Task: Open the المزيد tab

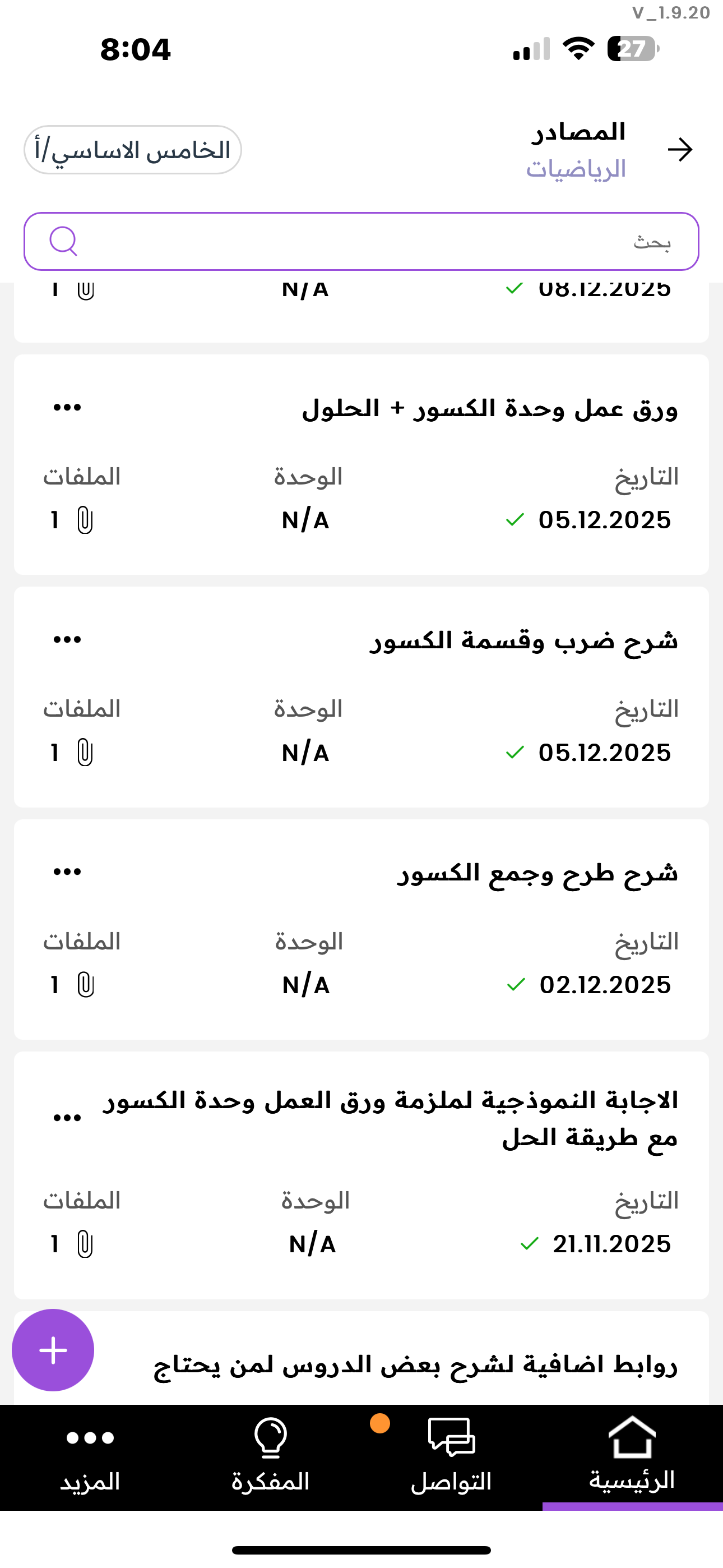Action: click(x=90, y=1456)
